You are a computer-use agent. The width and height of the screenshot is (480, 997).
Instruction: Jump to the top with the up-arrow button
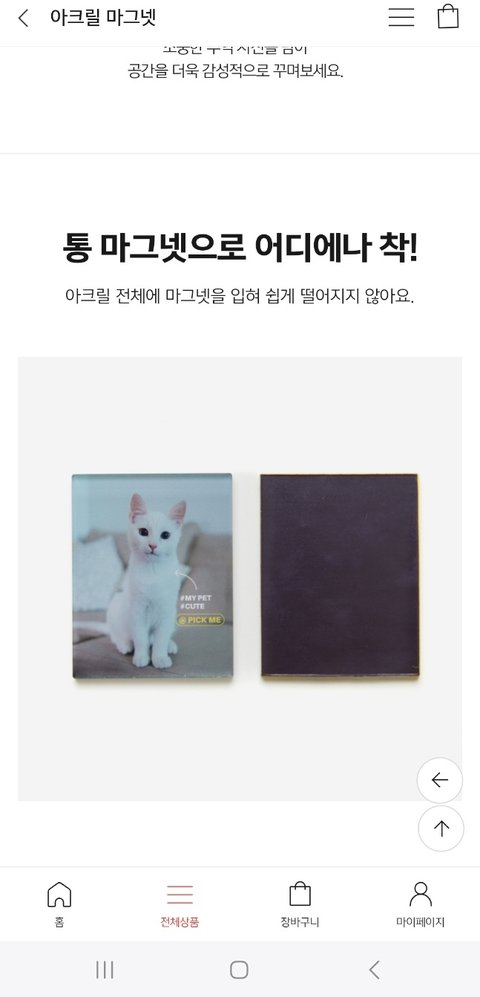coord(441,828)
